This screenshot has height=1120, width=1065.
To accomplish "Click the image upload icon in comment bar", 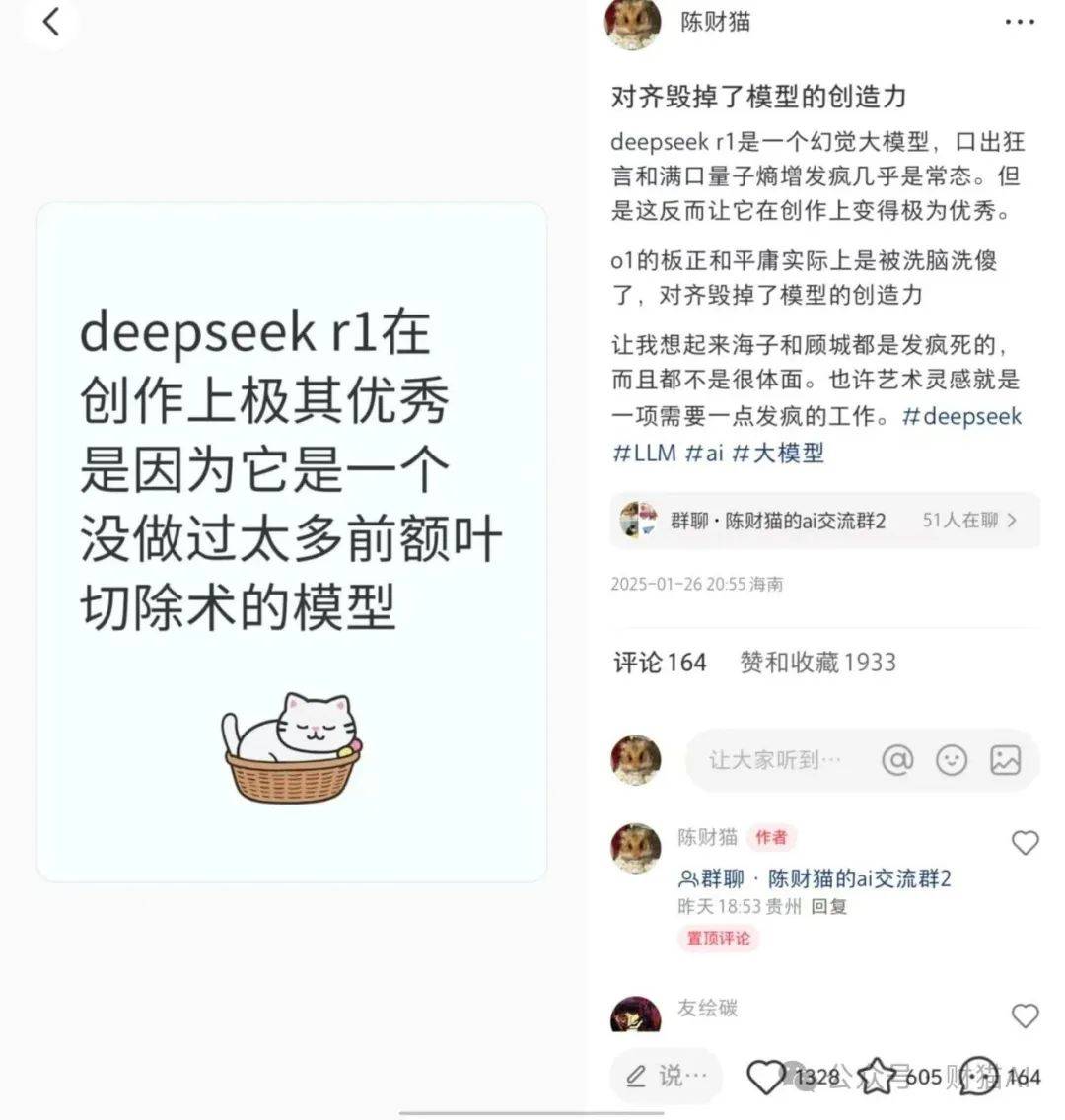I will tap(1005, 760).
